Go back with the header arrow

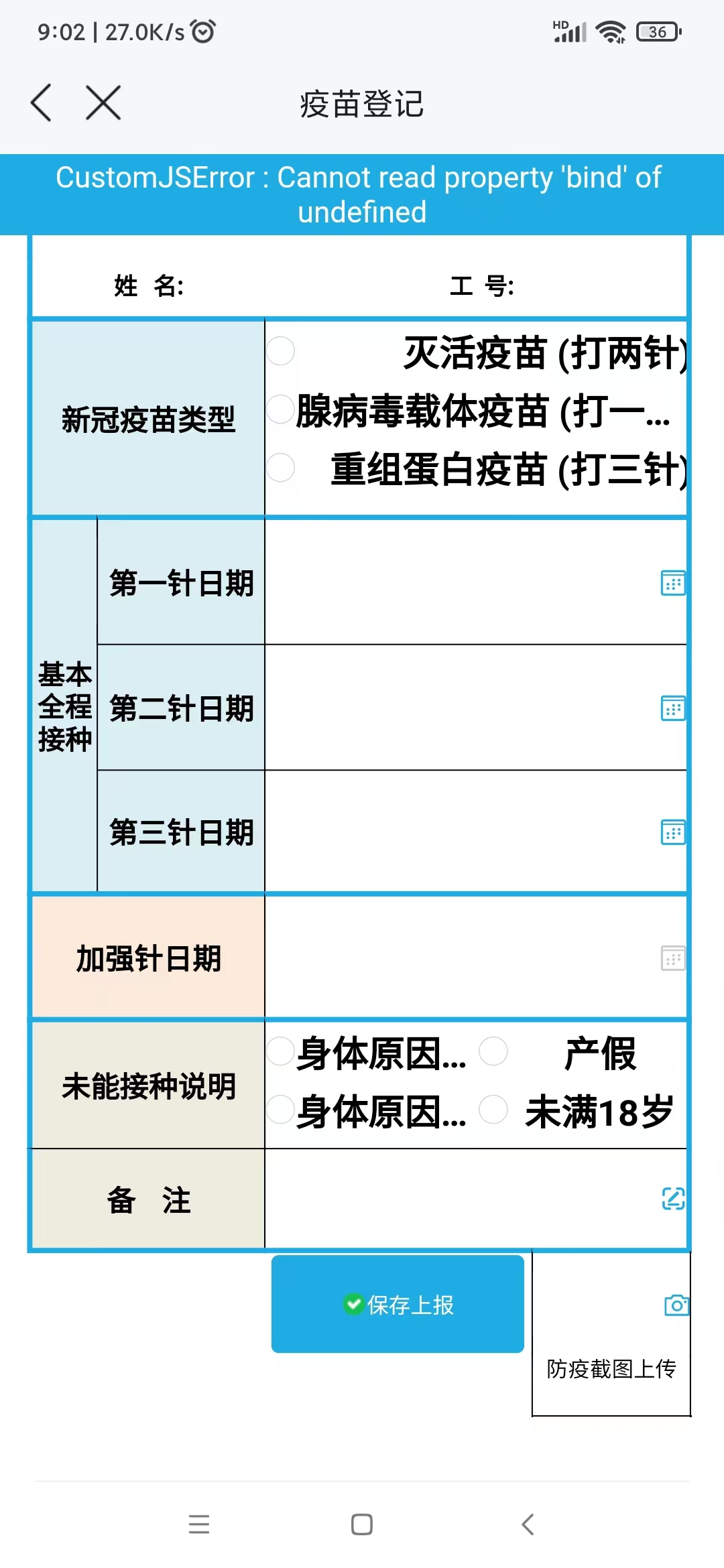(41, 103)
